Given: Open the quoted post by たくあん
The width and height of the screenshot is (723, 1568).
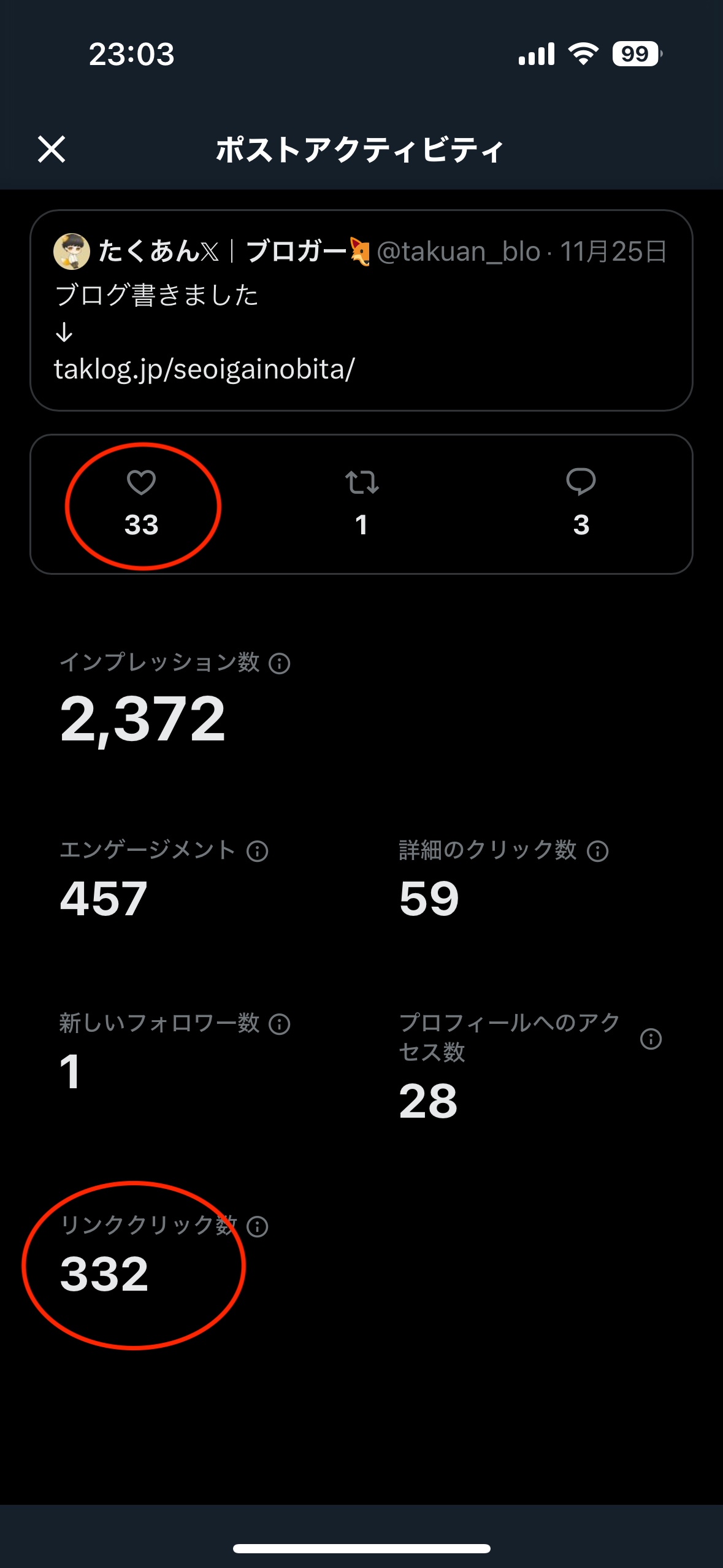Looking at the screenshot, I should (x=361, y=310).
